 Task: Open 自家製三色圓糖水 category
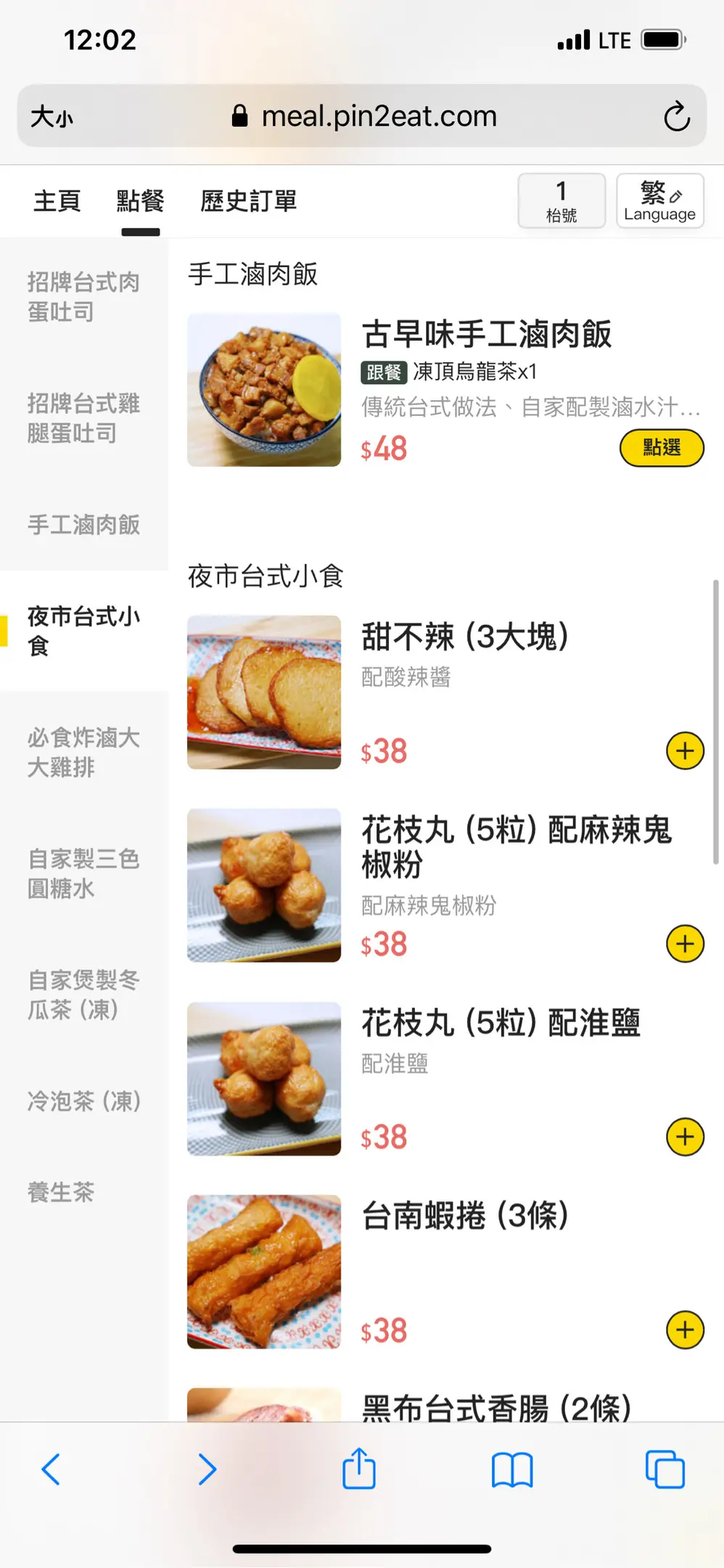(x=83, y=873)
